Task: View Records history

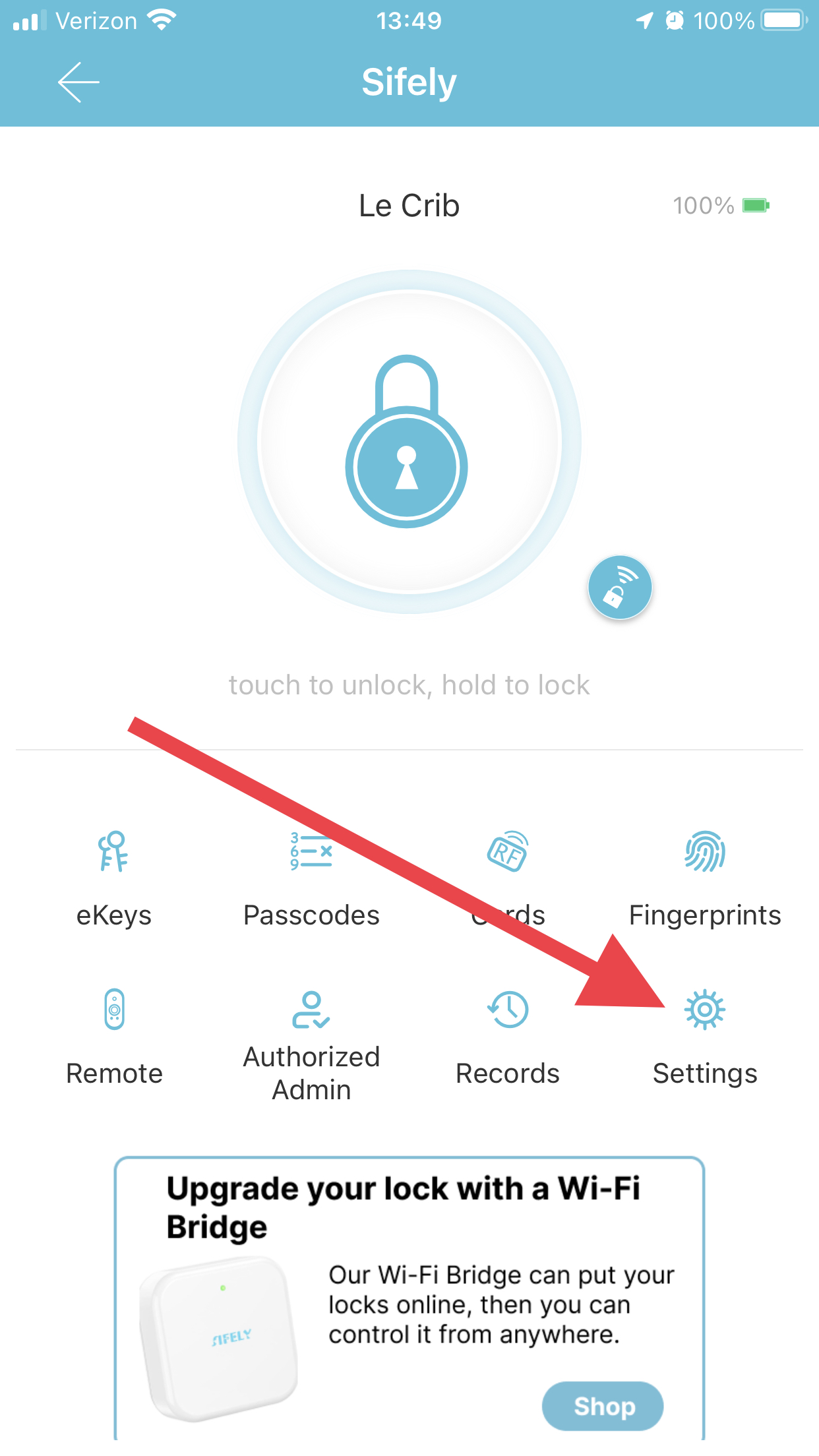Action: click(x=508, y=1036)
